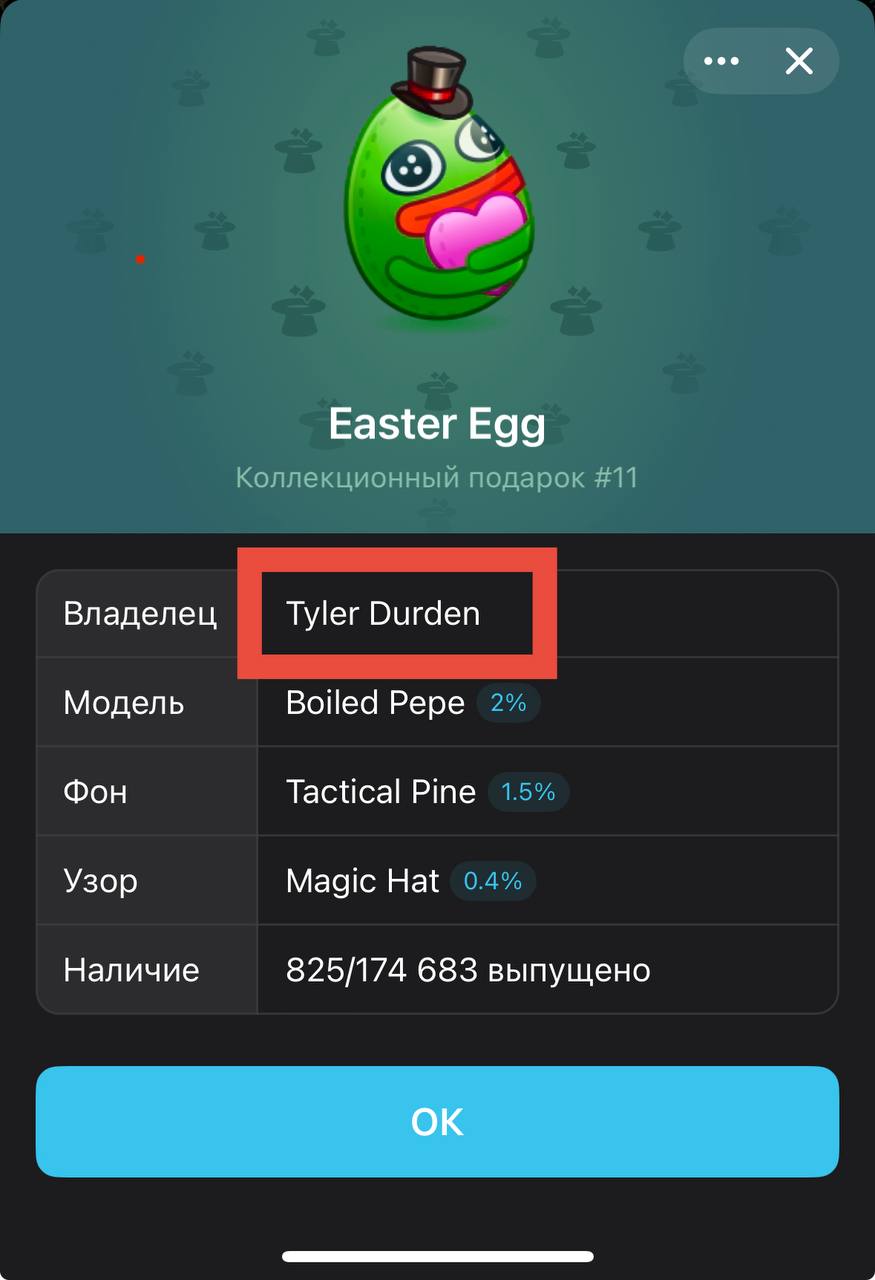Tap the 2% Boiled Pepe rarity badge

coord(508,703)
